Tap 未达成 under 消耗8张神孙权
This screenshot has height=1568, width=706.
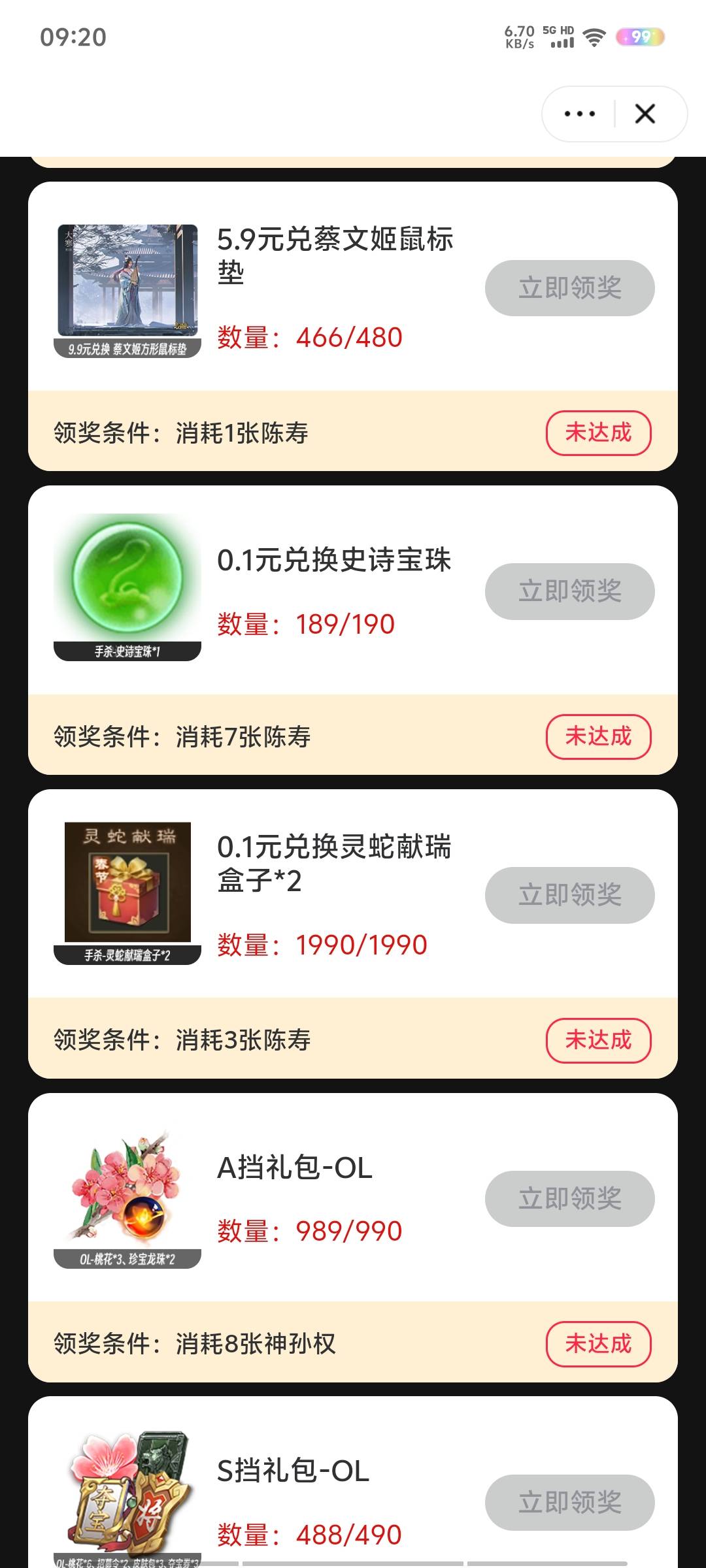(x=598, y=1344)
